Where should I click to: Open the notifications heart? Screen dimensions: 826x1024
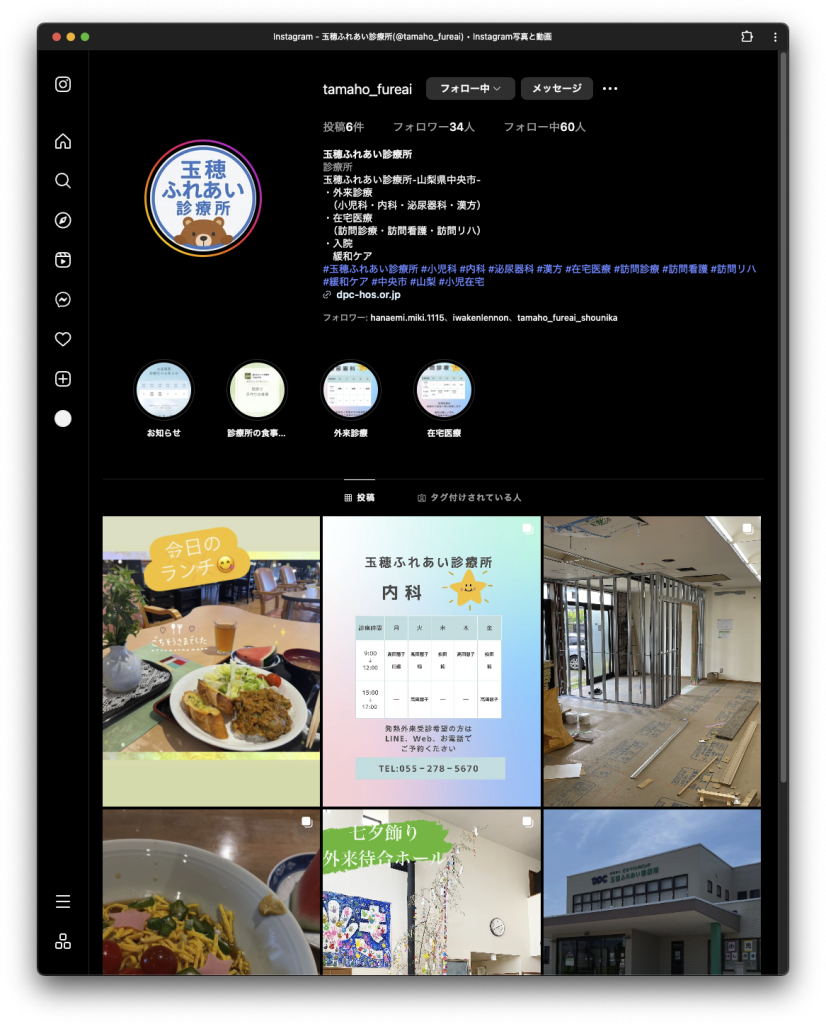coord(63,339)
